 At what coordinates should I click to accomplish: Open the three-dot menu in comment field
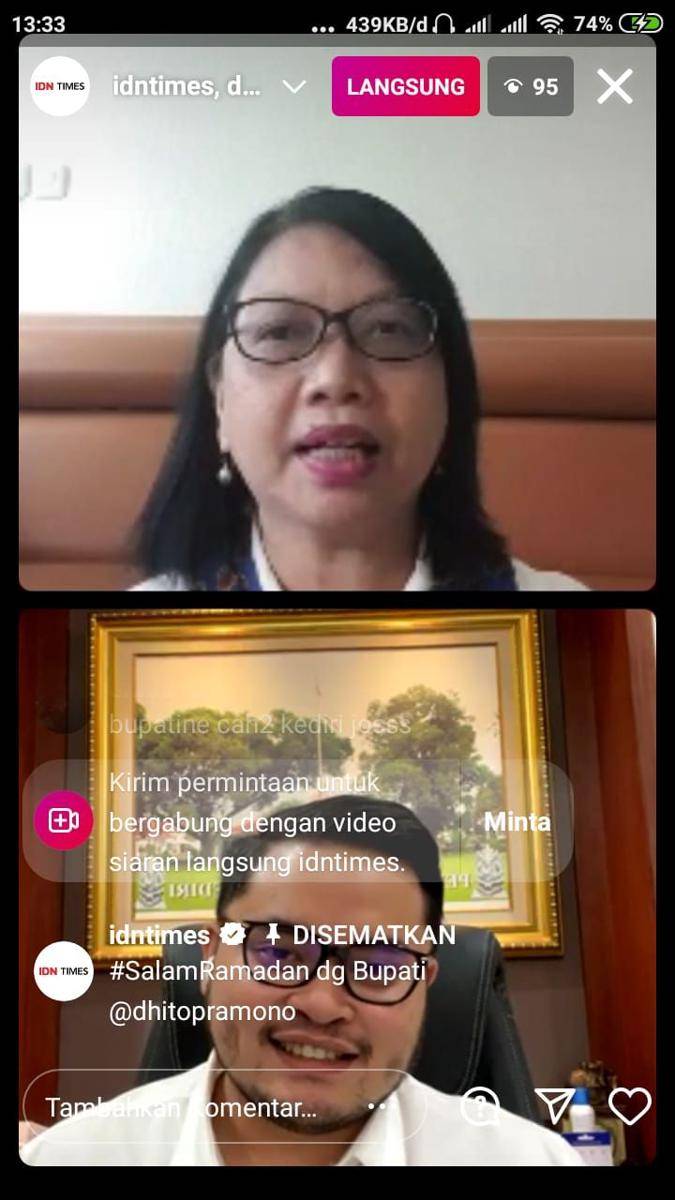[x=378, y=1107]
